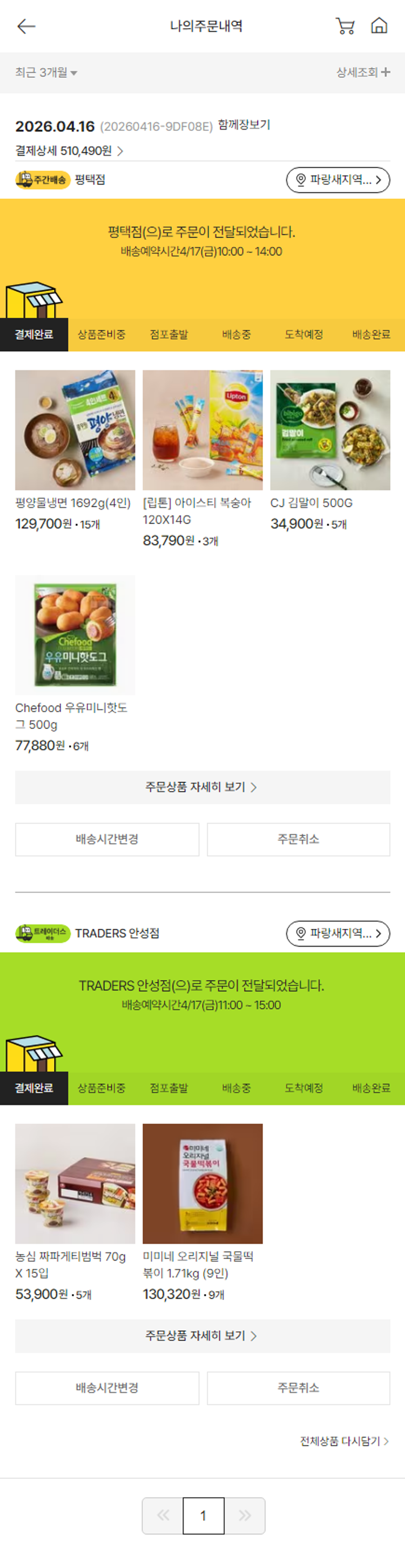This screenshot has width=405, height=1568.
Task: Open 결제상세 510,490원 payment details
Action: (69, 151)
